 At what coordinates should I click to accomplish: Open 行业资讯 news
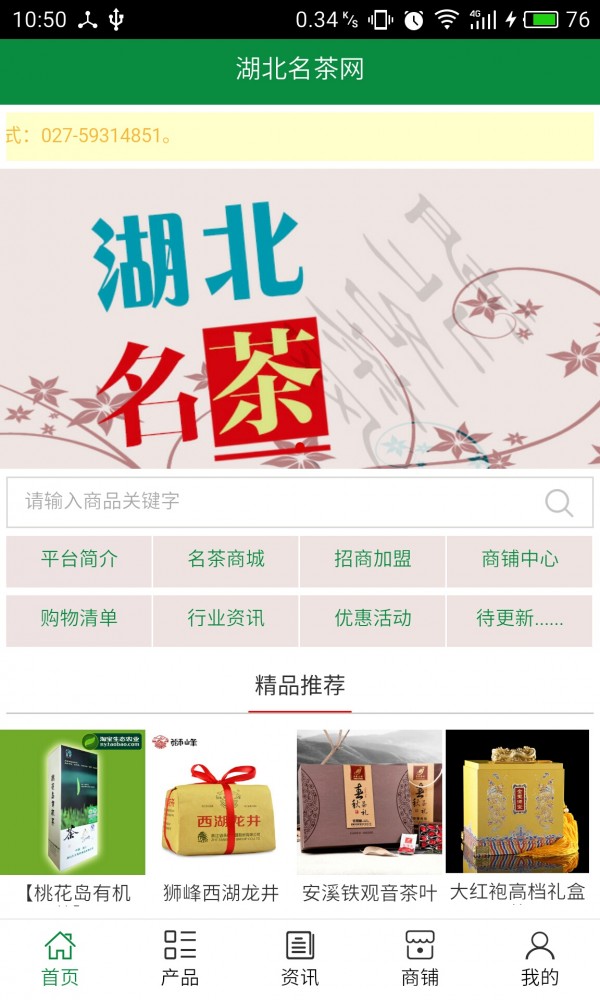click(226, 619)
